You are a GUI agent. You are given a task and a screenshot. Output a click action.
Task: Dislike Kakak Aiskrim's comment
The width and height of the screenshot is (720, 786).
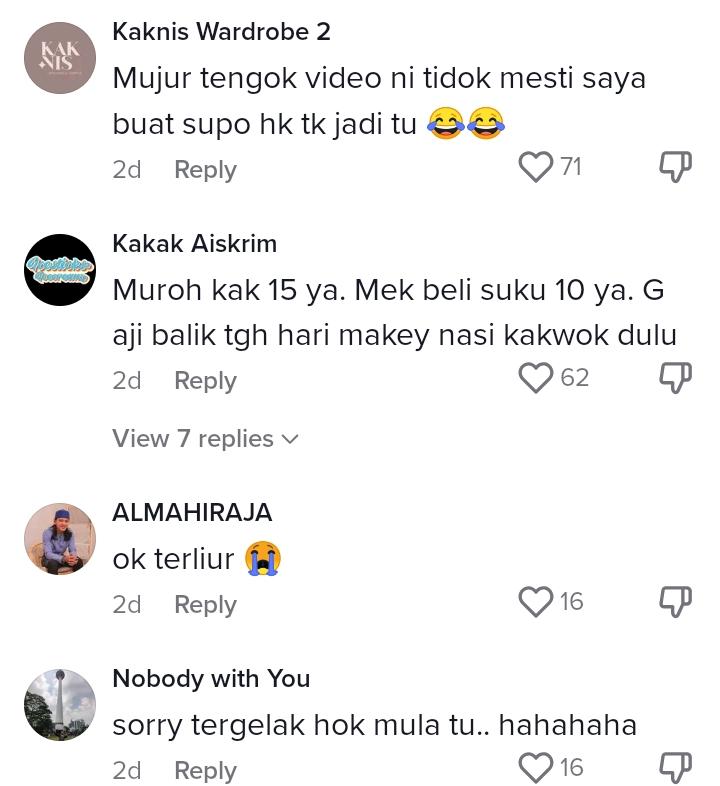point(675,379)
